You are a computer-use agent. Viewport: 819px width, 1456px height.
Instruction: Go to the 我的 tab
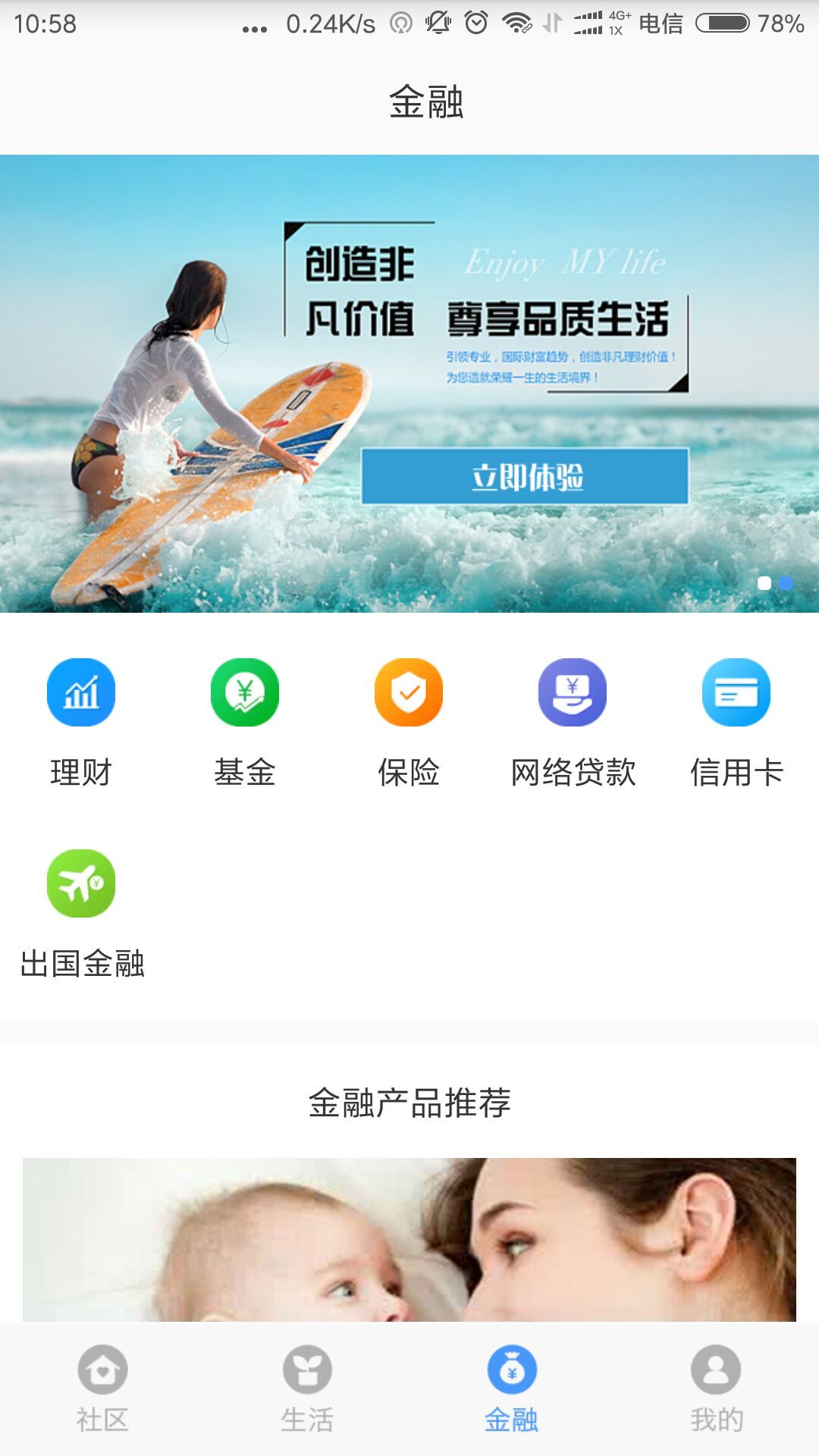[717, 1389]
